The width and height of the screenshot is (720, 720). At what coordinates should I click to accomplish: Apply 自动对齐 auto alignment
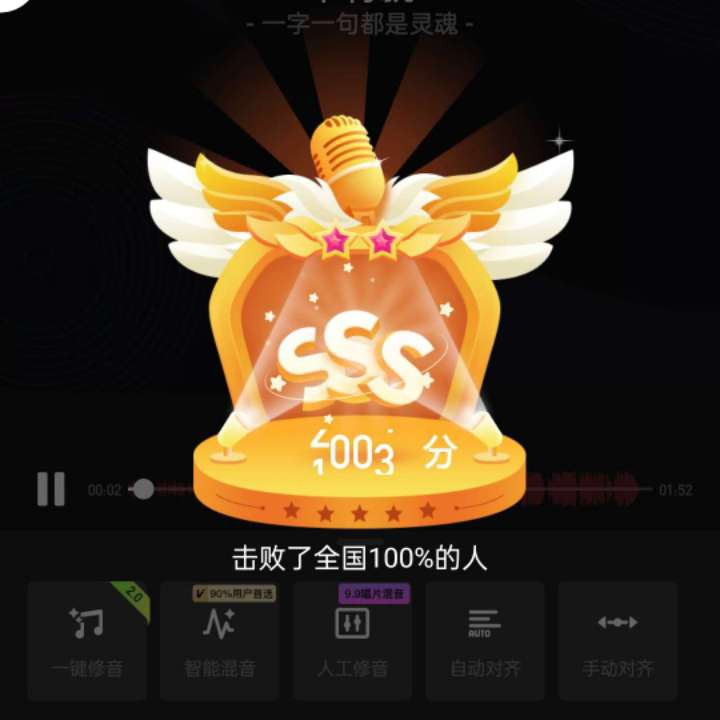click(x=485, y=640)
